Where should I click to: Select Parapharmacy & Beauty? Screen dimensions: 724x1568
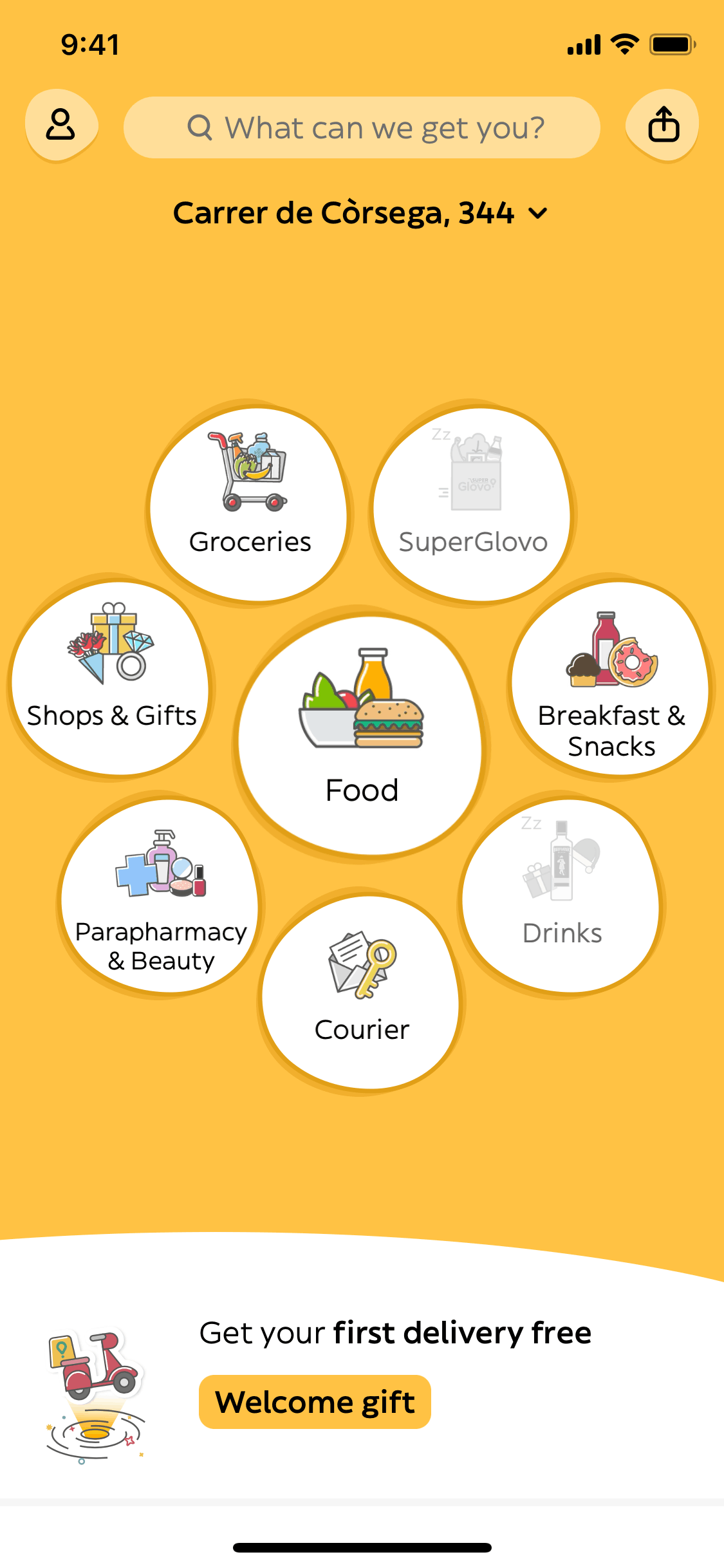click(161, 896)
